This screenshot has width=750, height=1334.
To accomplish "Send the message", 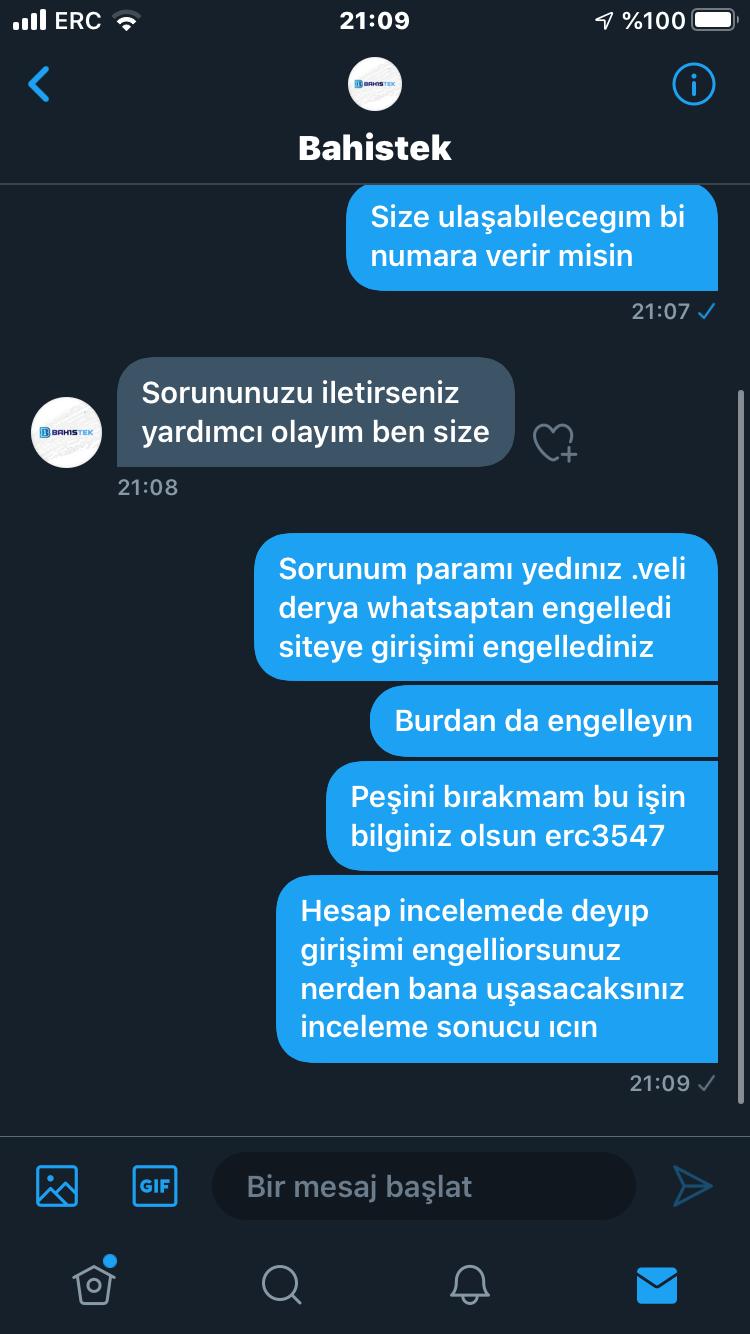I will click(x=692, y=1187).
